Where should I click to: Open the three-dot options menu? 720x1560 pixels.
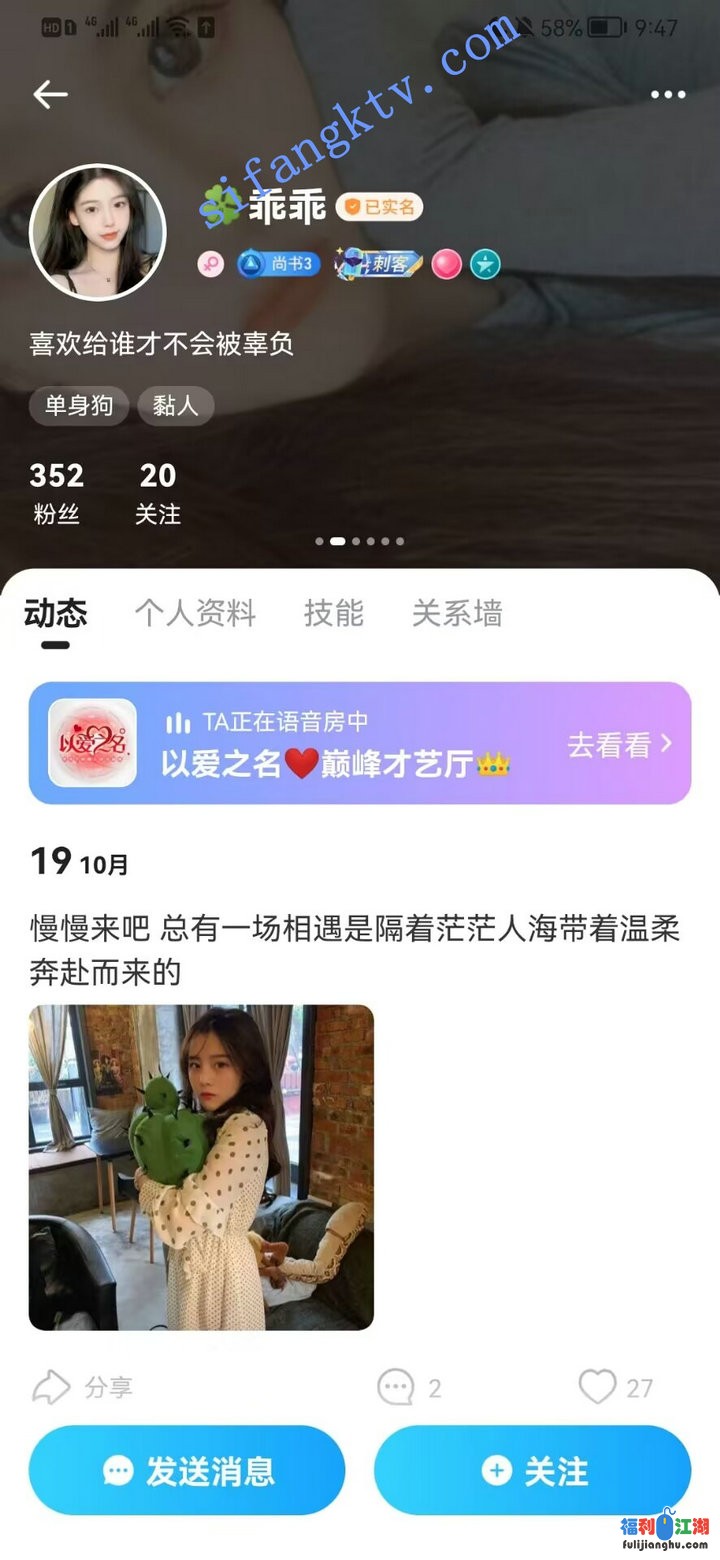pos(667,93)
